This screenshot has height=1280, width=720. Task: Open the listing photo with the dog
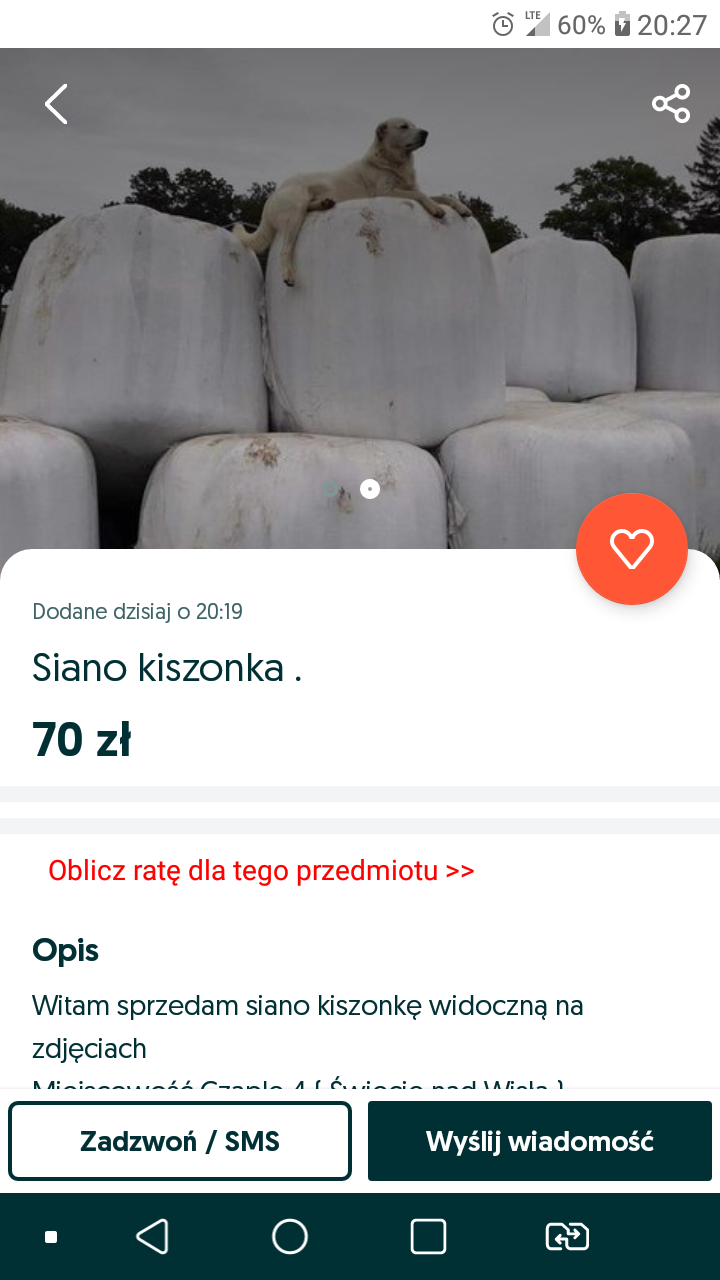point(360,300)
